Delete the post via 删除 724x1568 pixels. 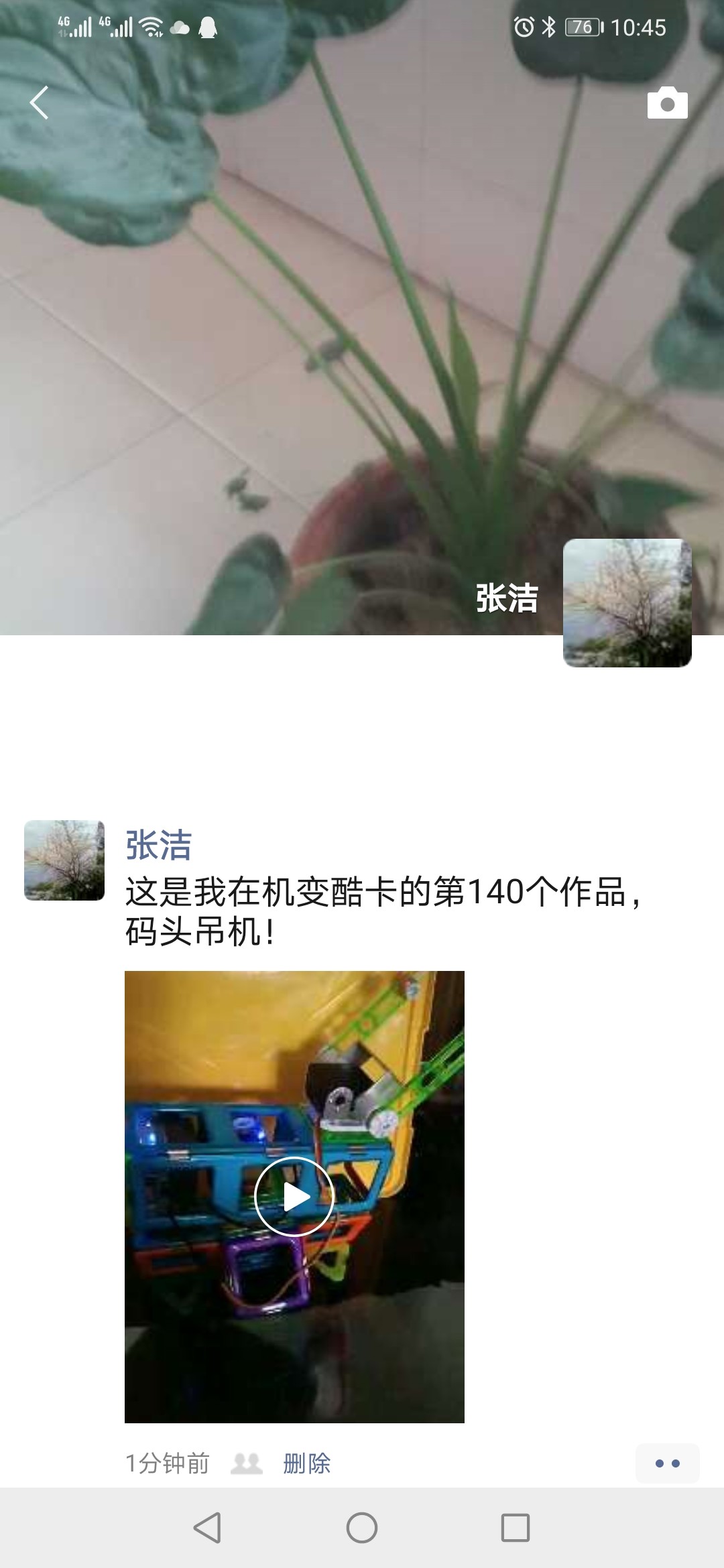click(306, 1463)
